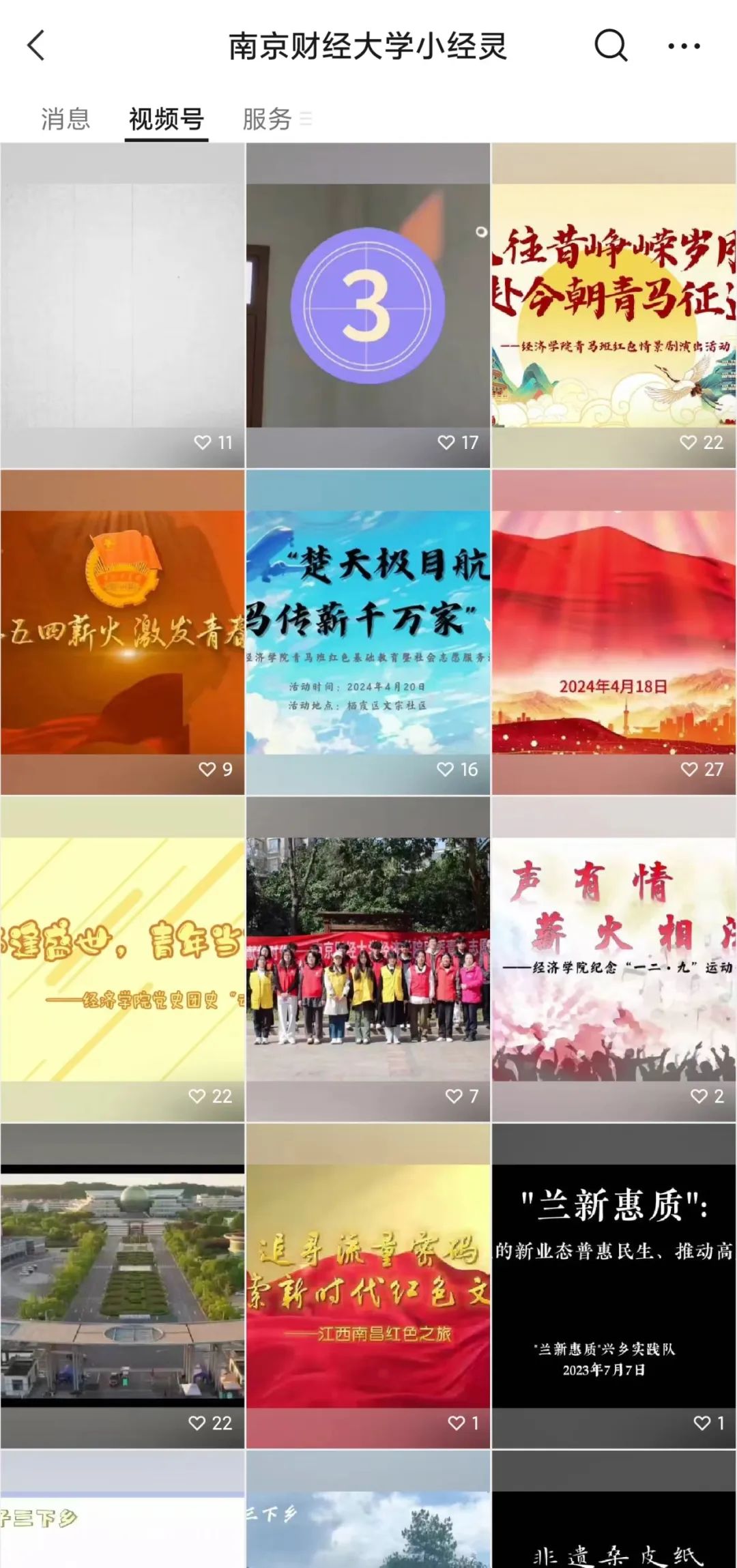The image size is (737, 1568).
Task: Tap the heart icon on the countdown '3' video
Action: (x=445, y=442)
